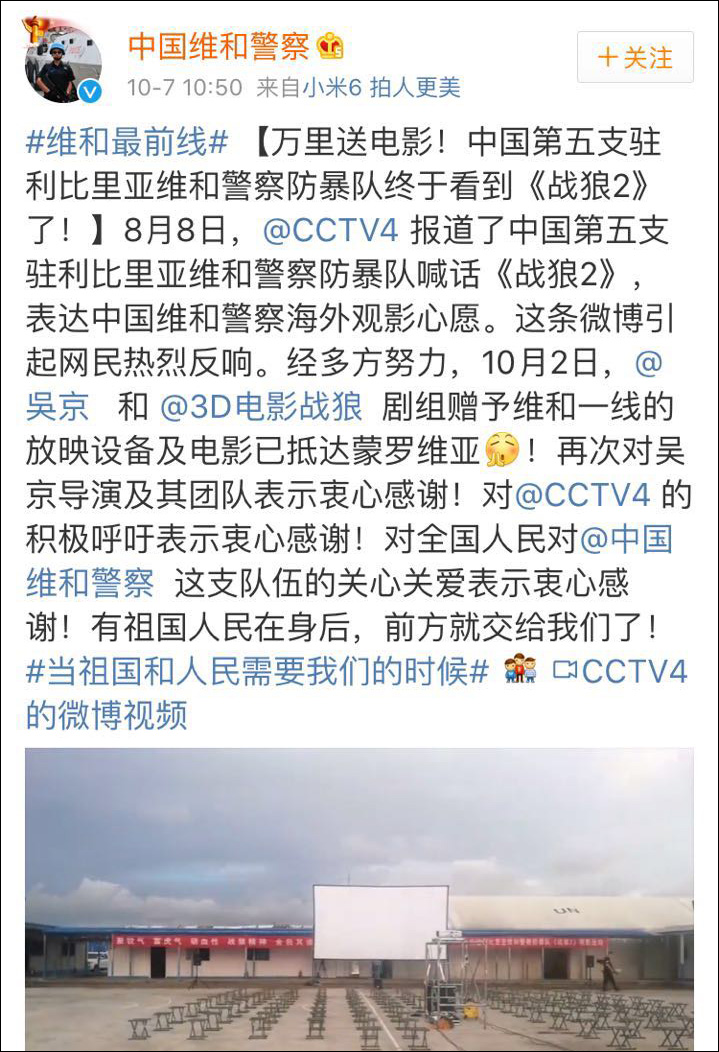View the outdoor movie screen photo
The height and width of the screenshot is (1052, 719).
[359, 899]
